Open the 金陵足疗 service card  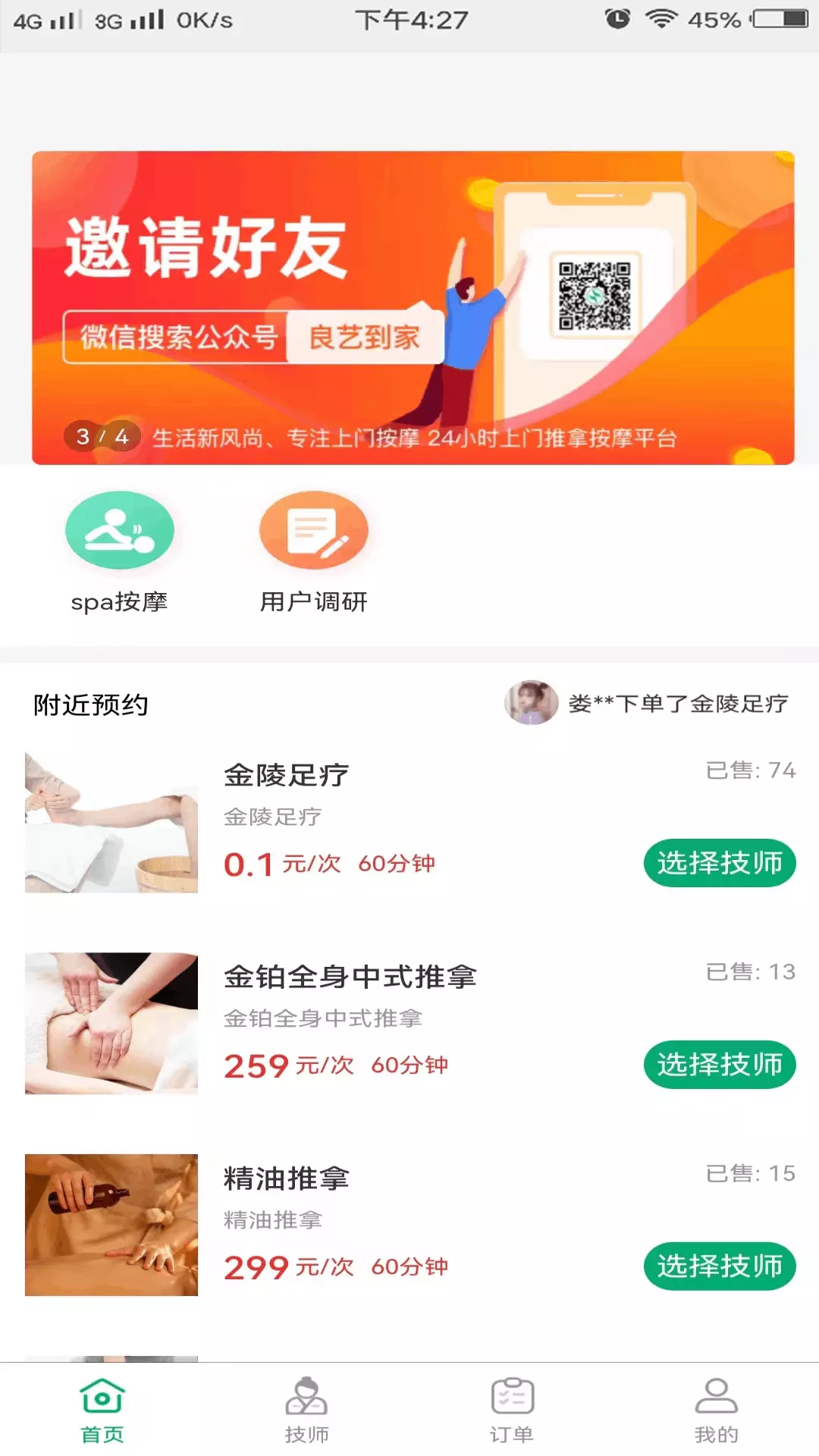tap(409, 822)
